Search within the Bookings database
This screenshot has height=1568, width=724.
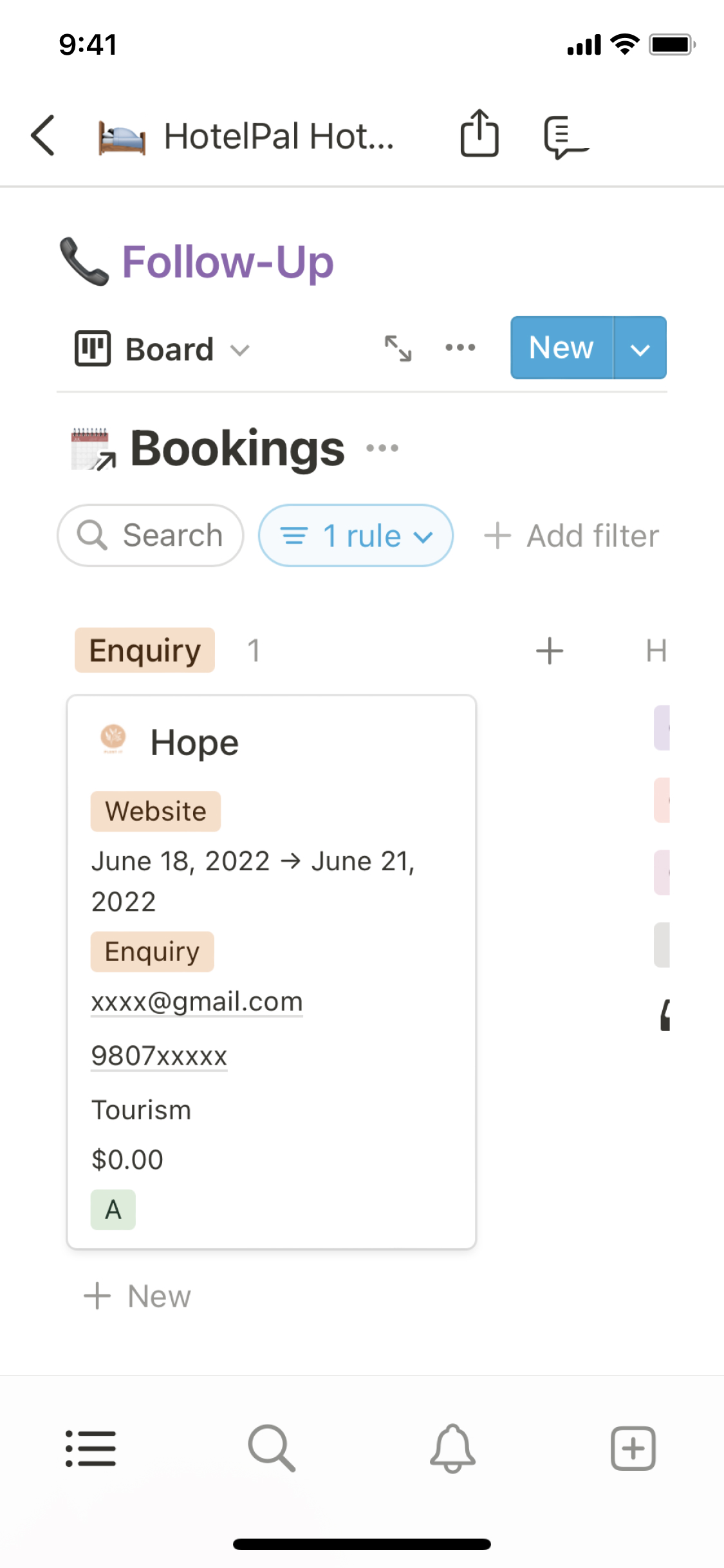[151, 536]
